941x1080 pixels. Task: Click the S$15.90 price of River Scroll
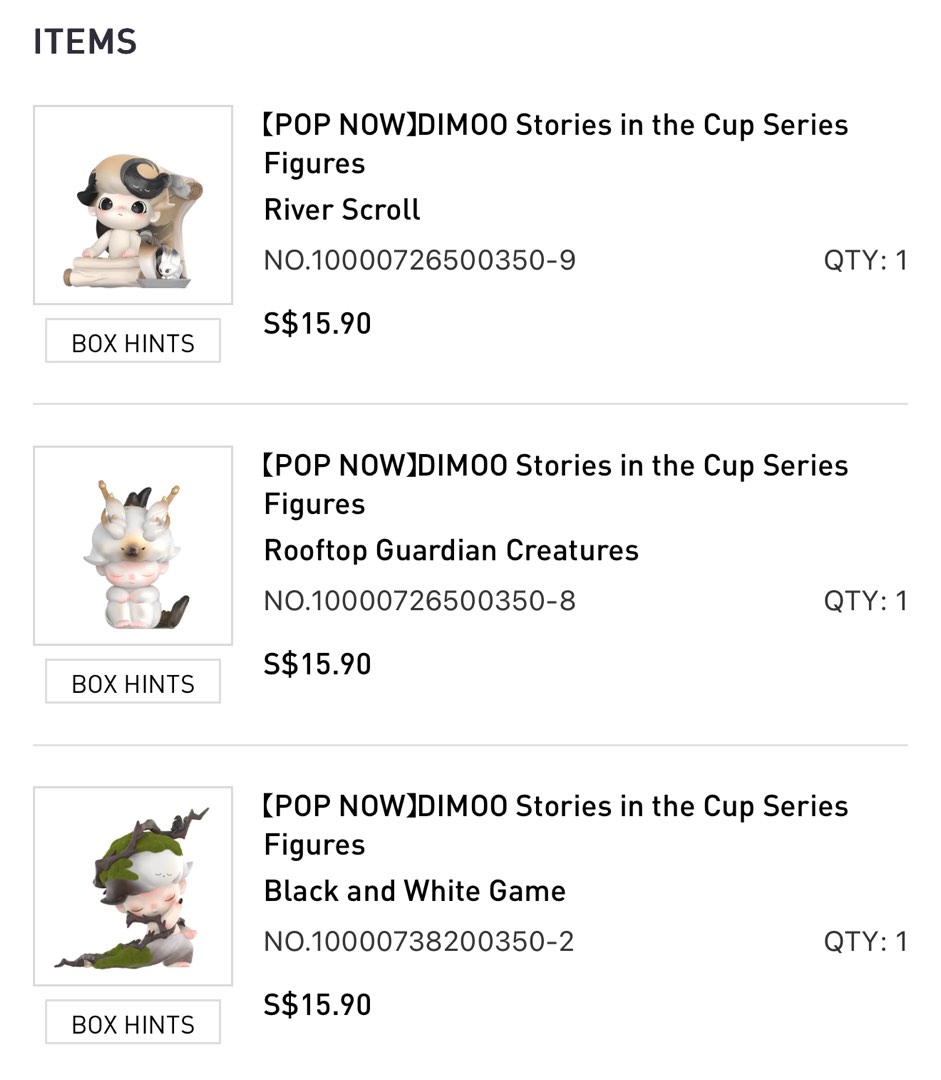317,322
